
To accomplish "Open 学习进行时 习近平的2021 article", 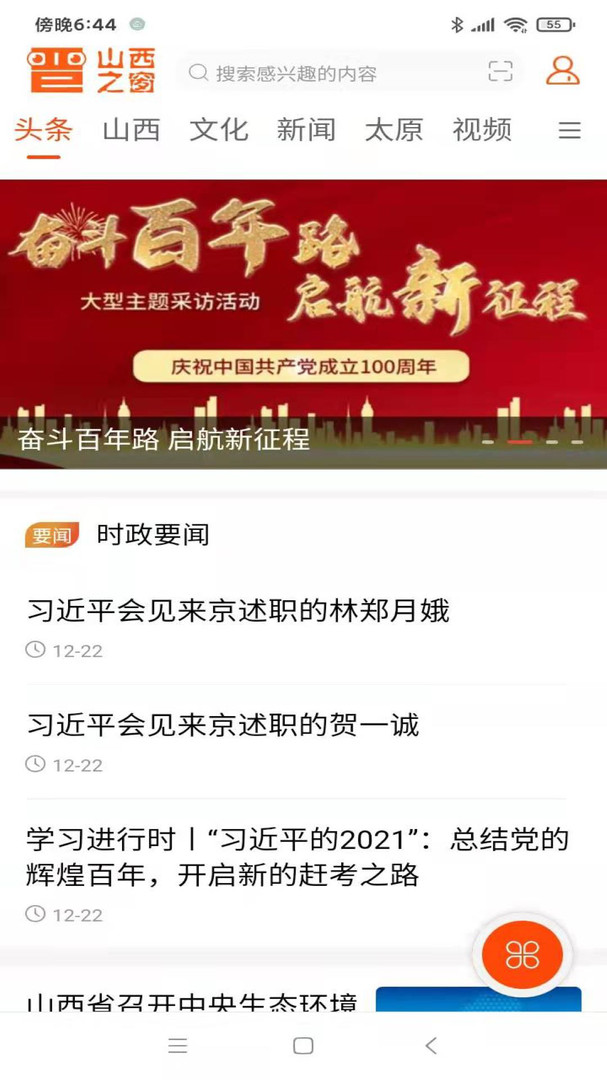I will (x=296, y=856).
